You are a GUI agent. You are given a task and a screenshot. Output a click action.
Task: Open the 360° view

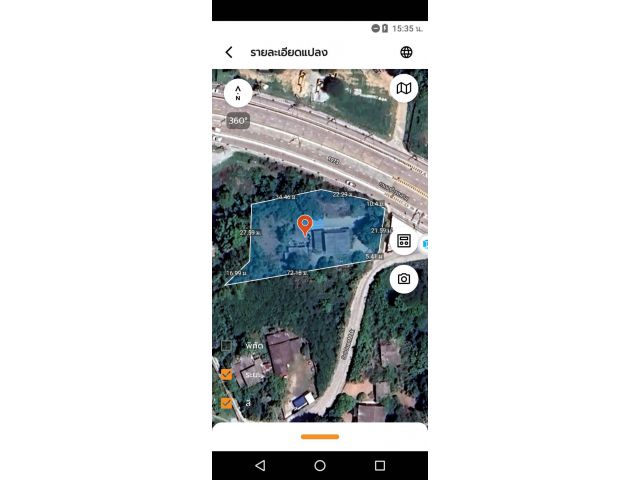point(238,120)
